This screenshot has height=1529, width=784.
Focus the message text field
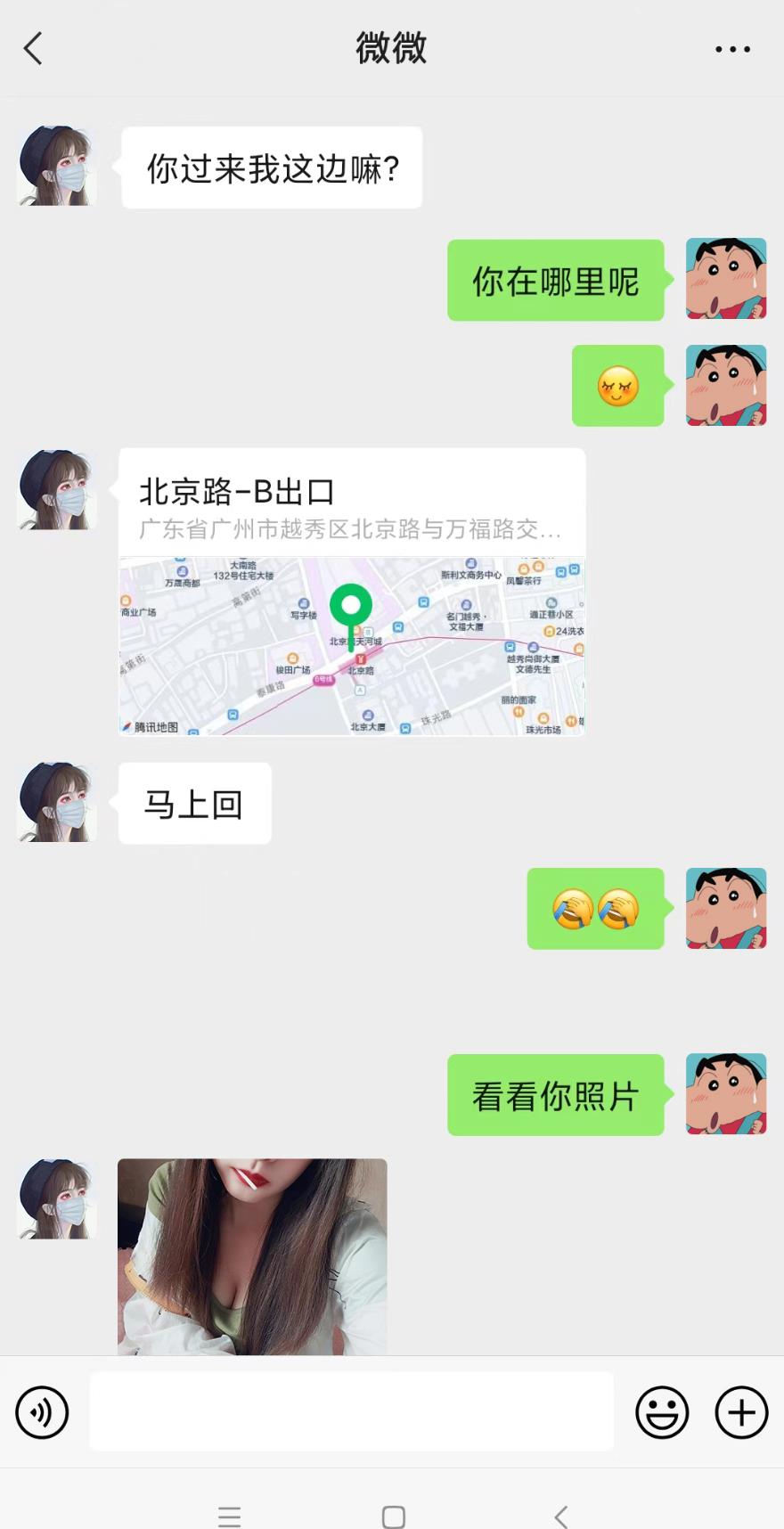tap(351, 1411)
